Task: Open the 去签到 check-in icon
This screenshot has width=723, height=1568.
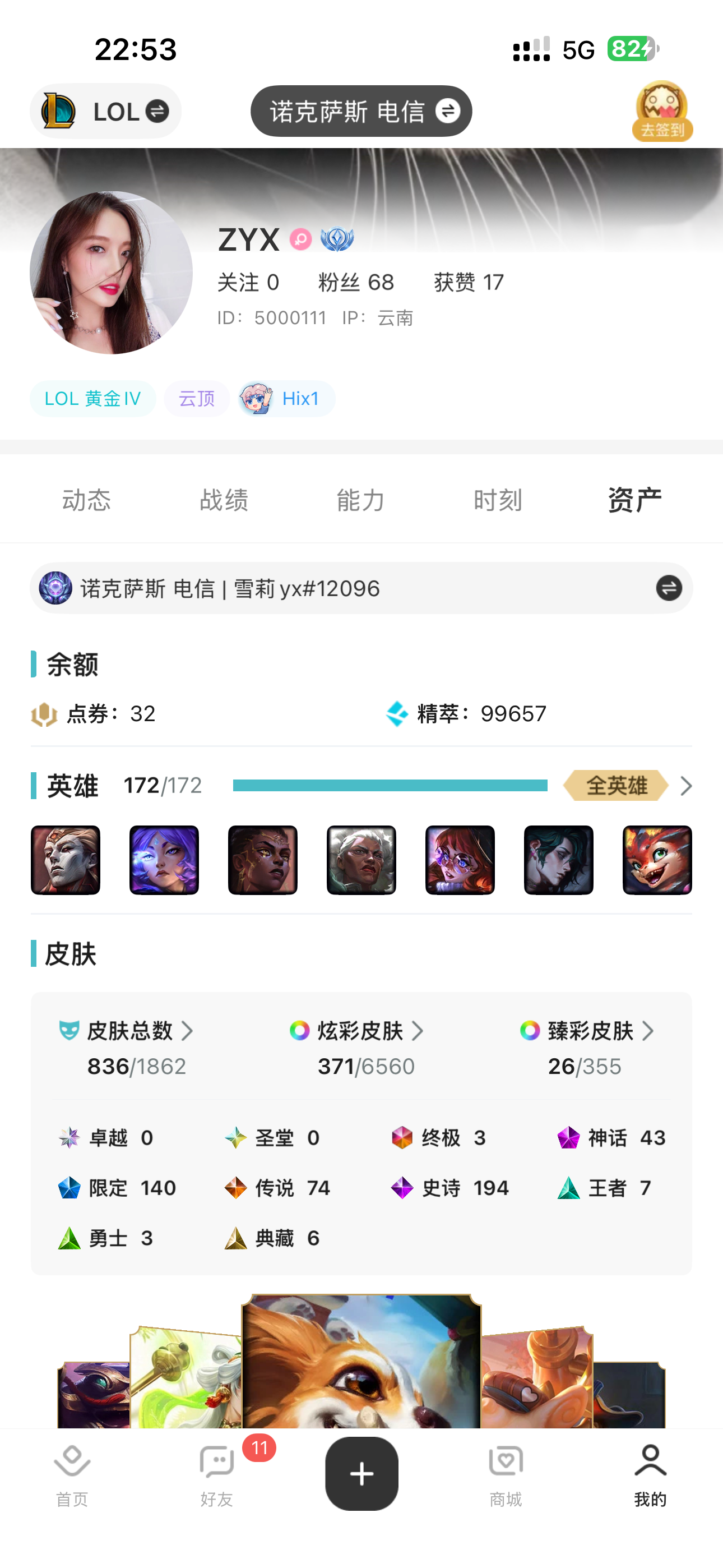Action: pos(662,112)
